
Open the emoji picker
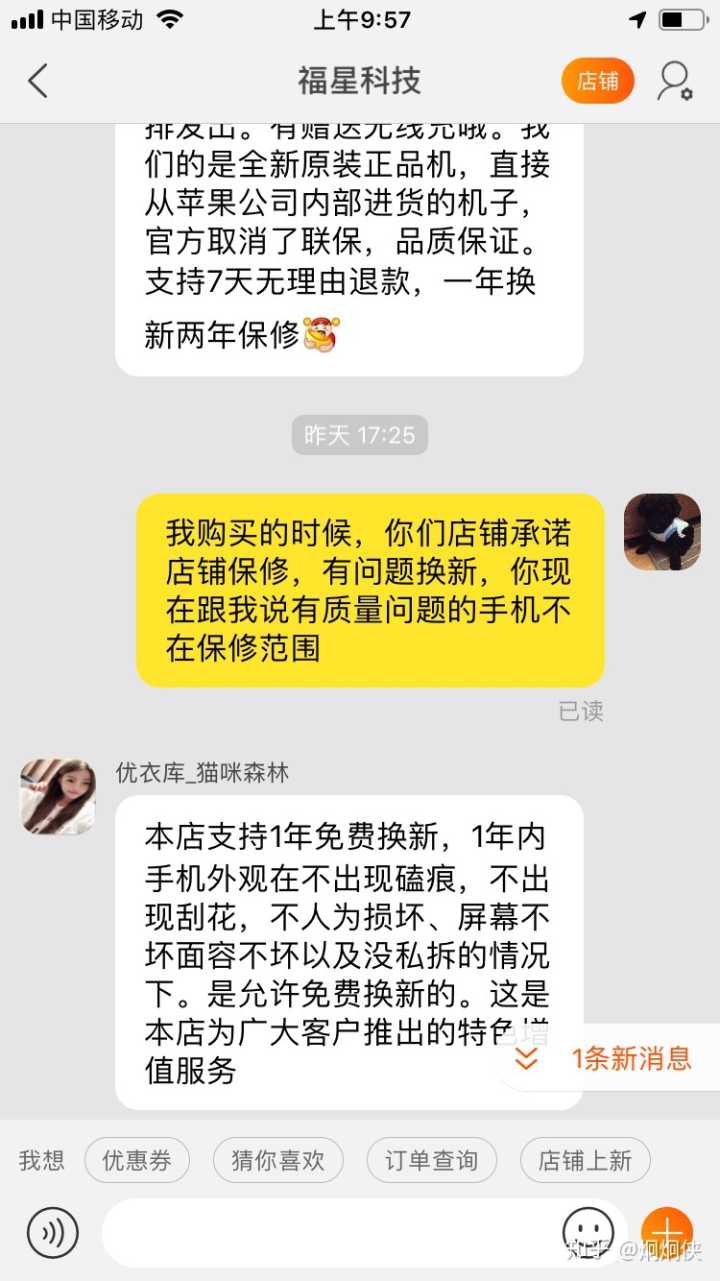tap(588, 1230)
